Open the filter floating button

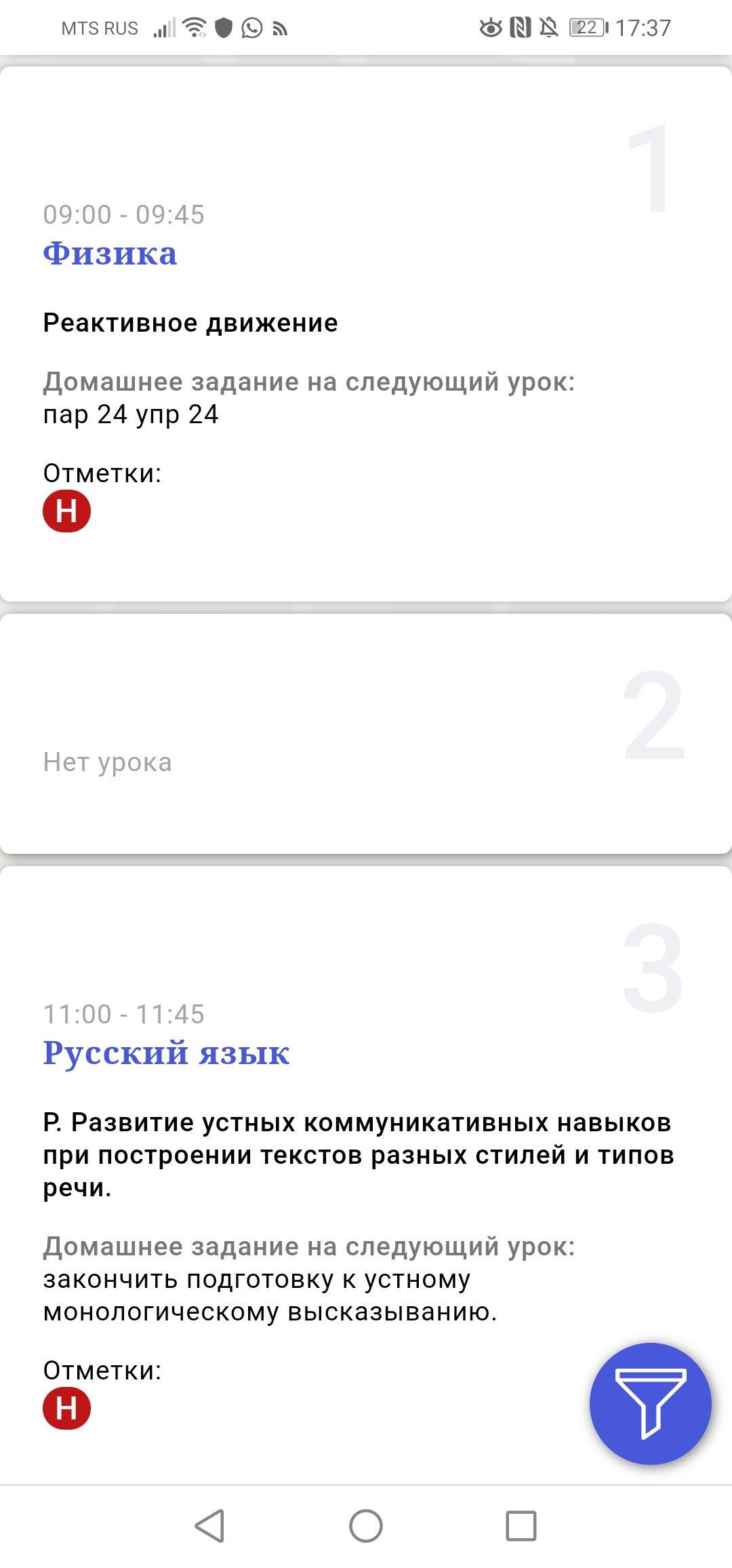pos(650,1403)
